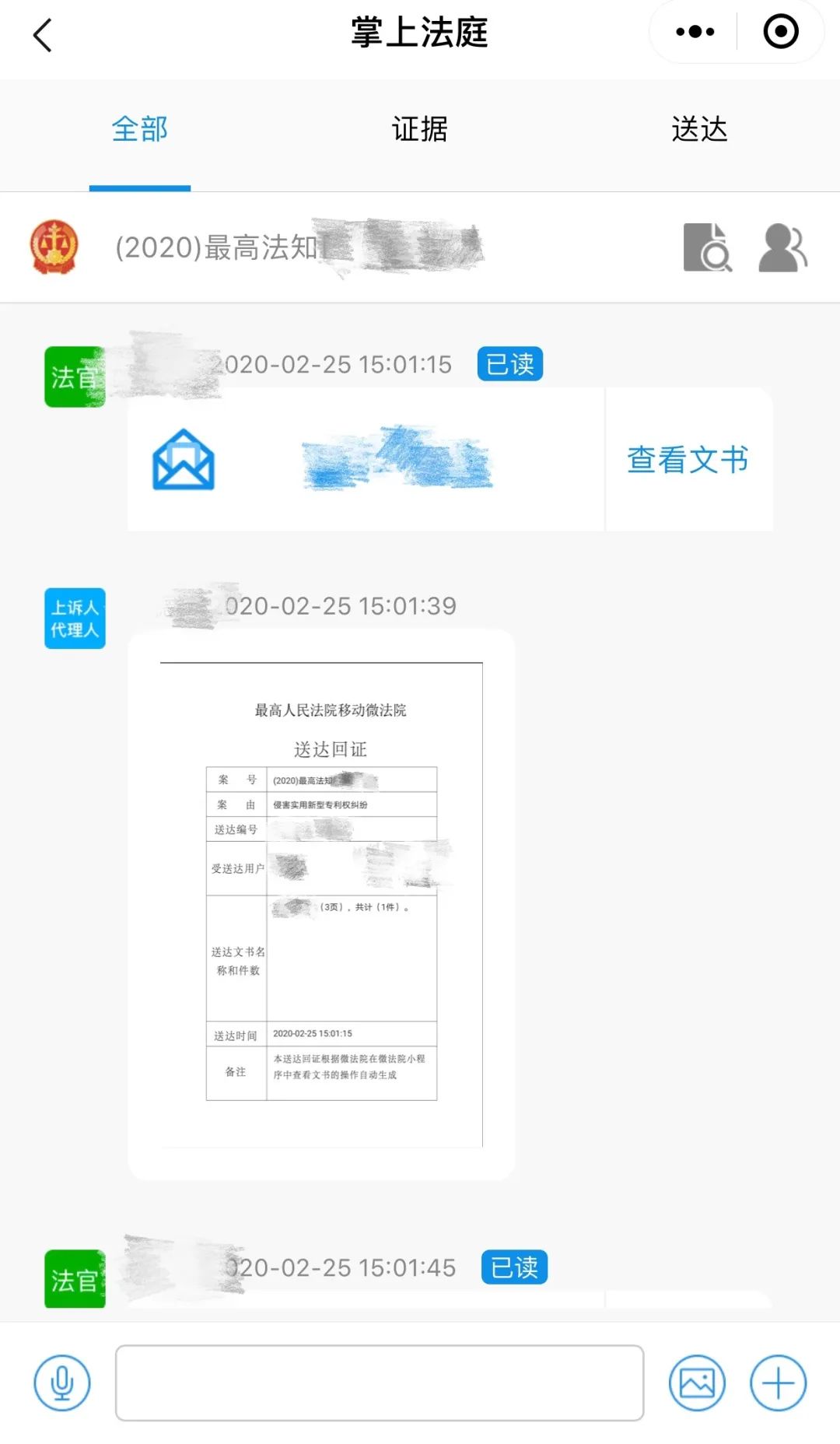Open the 送达回证 document image

pos(321,904)
